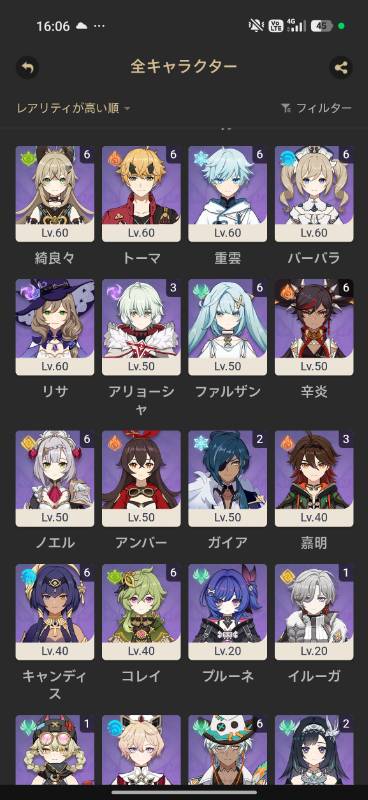This screenshot has height=800, width=368.
Task: Open ノエル character card
Action: coord(55,479)
